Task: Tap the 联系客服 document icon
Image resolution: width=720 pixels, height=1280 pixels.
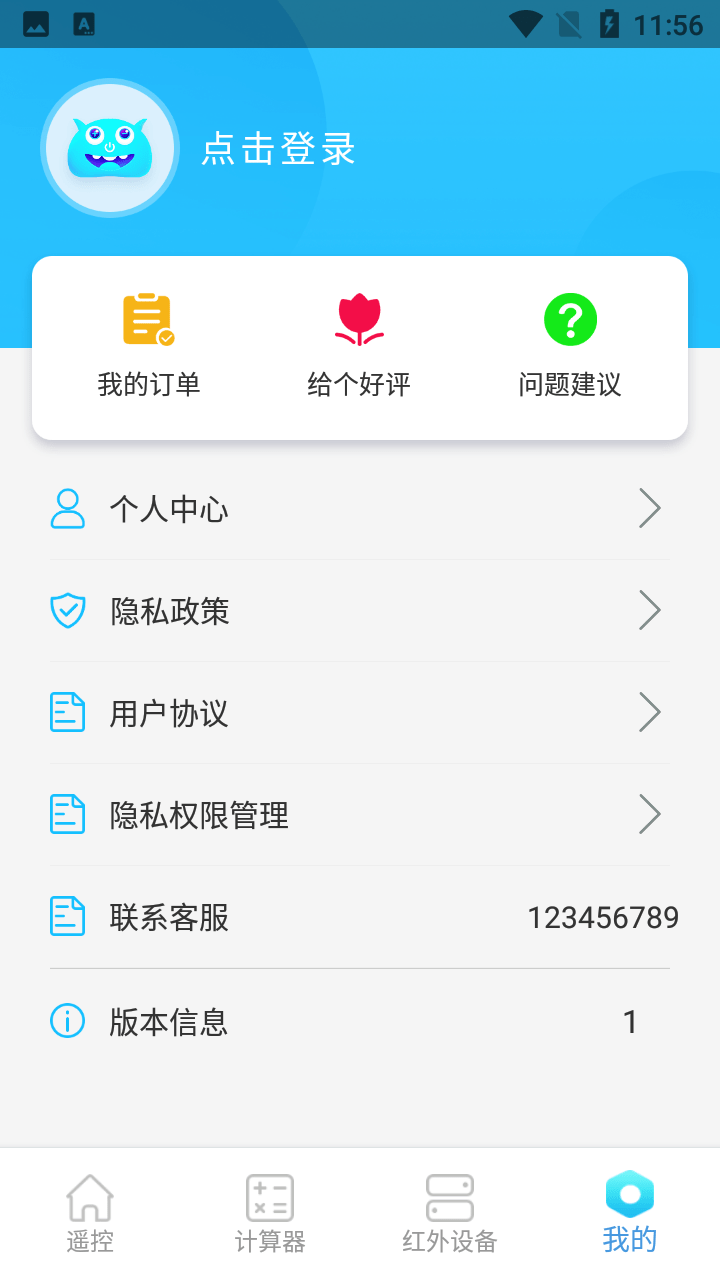Action: tap(68, 915)
